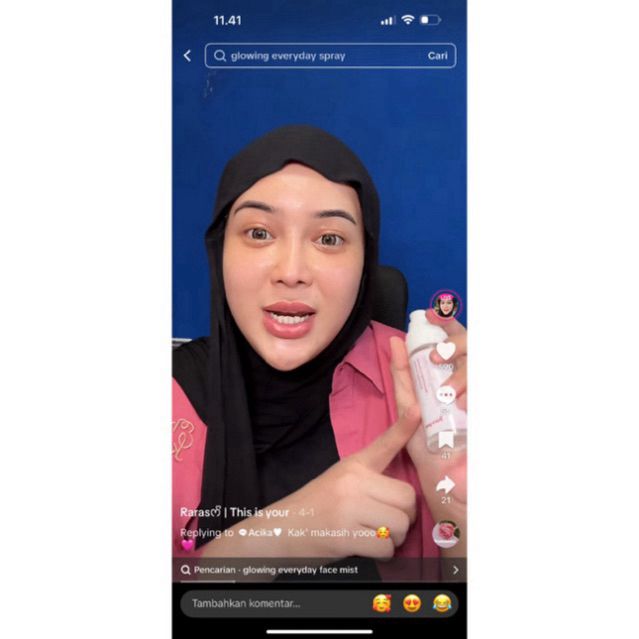Bookmark this video
Screen dimensions: 639x639
pyautogui.click(x=446, y=440)
